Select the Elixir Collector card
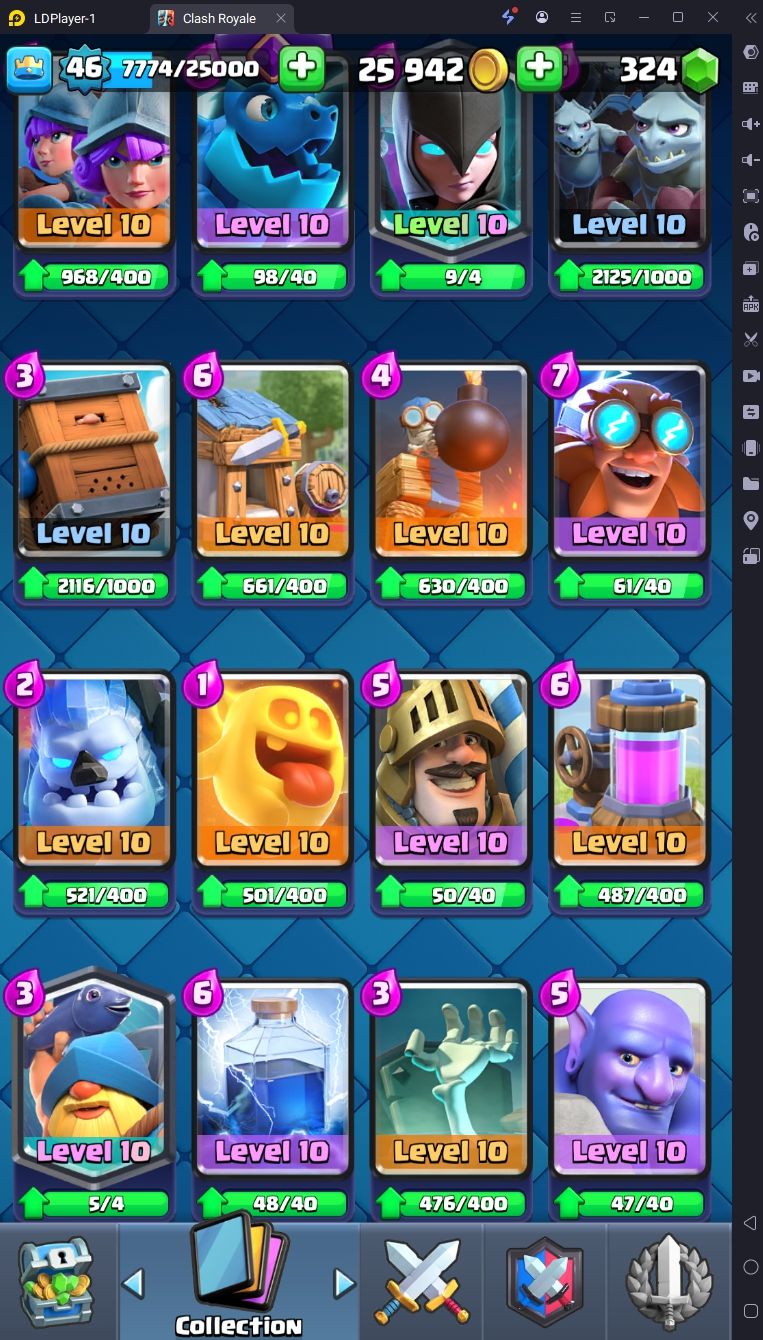The width and height of the screenshot is (763, 1340). 629,770
